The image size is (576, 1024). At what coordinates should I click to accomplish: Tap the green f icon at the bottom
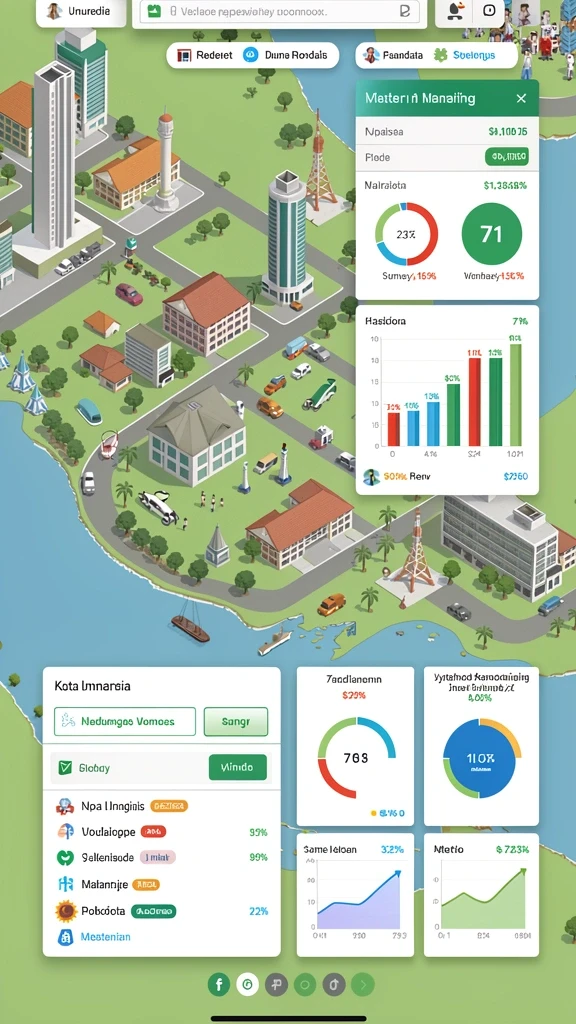[219, 984]
